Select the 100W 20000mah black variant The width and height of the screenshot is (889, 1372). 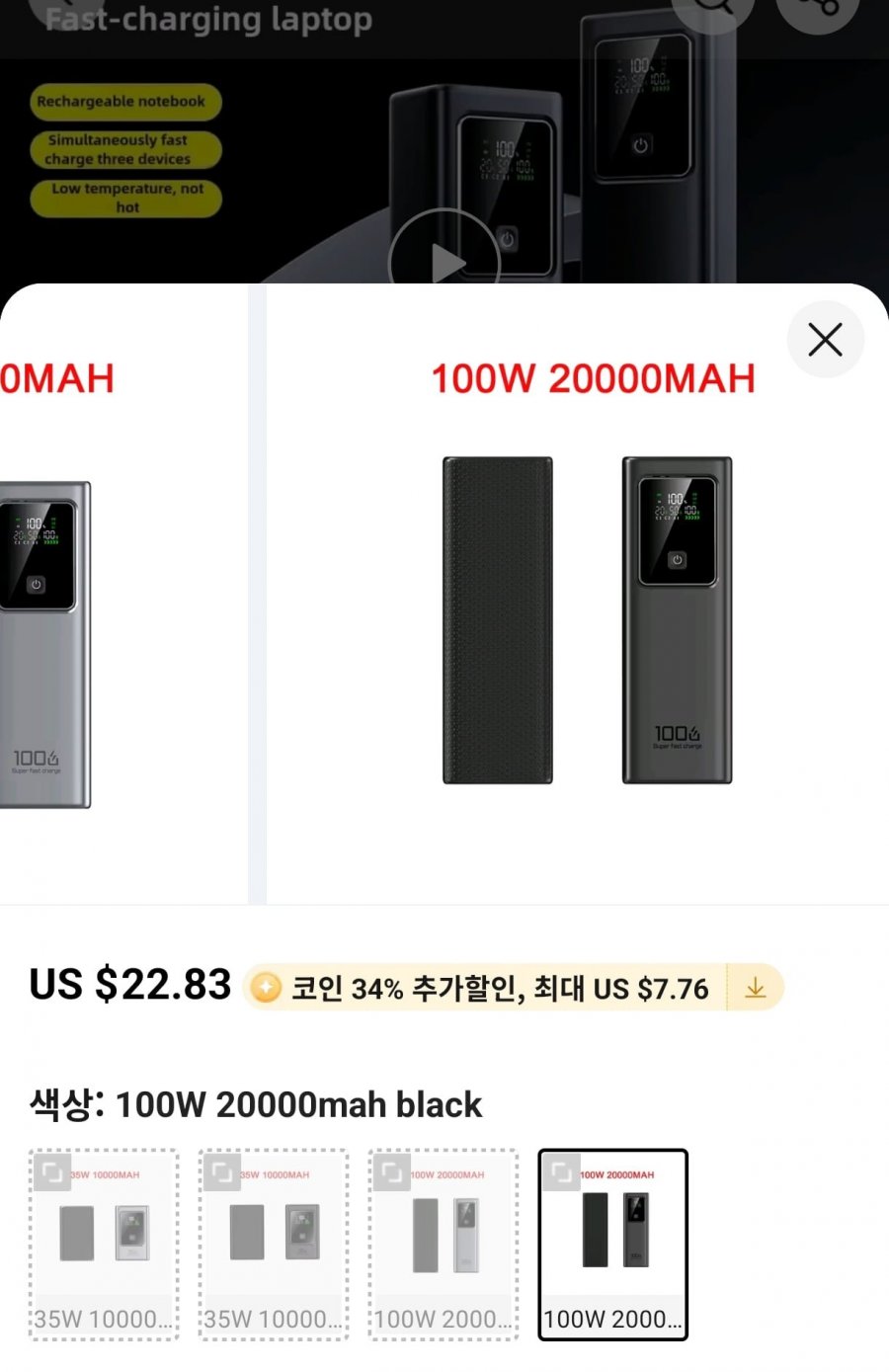(612, 1245)
